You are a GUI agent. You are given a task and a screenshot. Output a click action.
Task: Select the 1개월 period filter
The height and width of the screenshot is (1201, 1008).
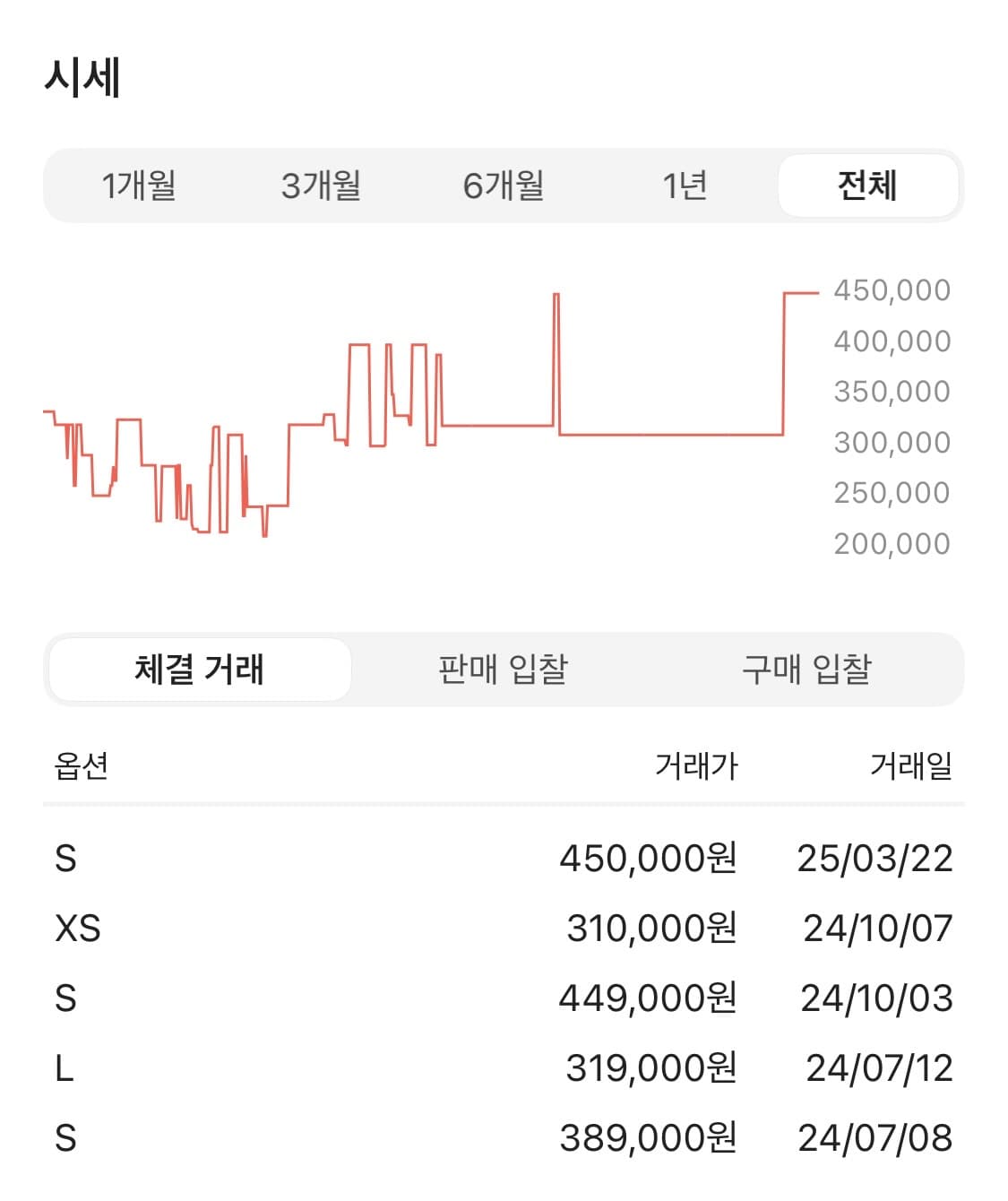click(141, 186)
